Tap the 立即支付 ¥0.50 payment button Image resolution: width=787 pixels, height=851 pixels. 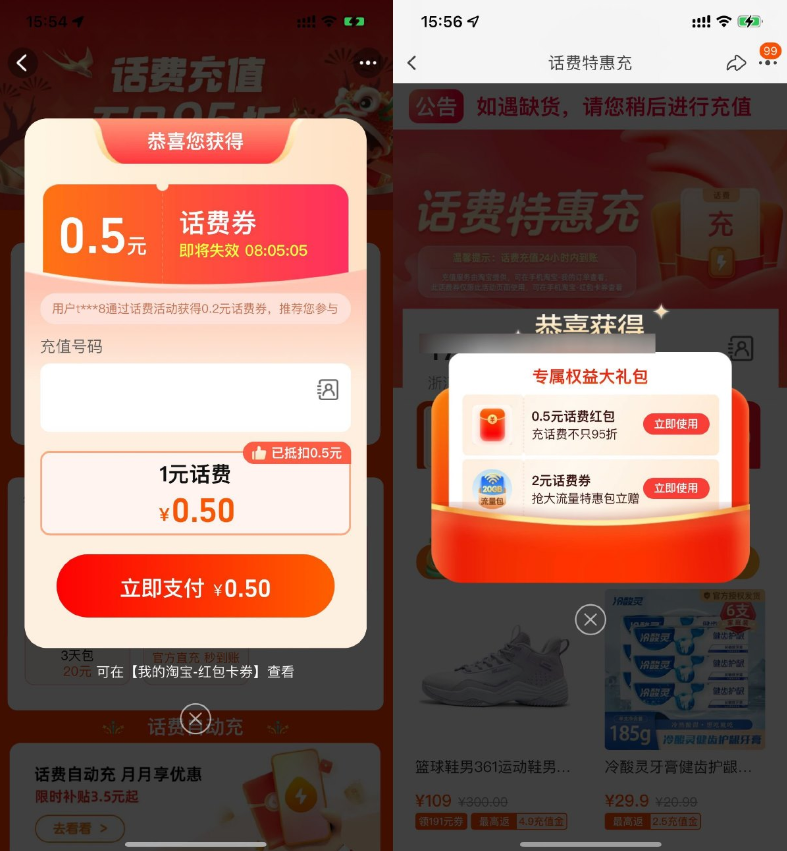tap(195, 585)
